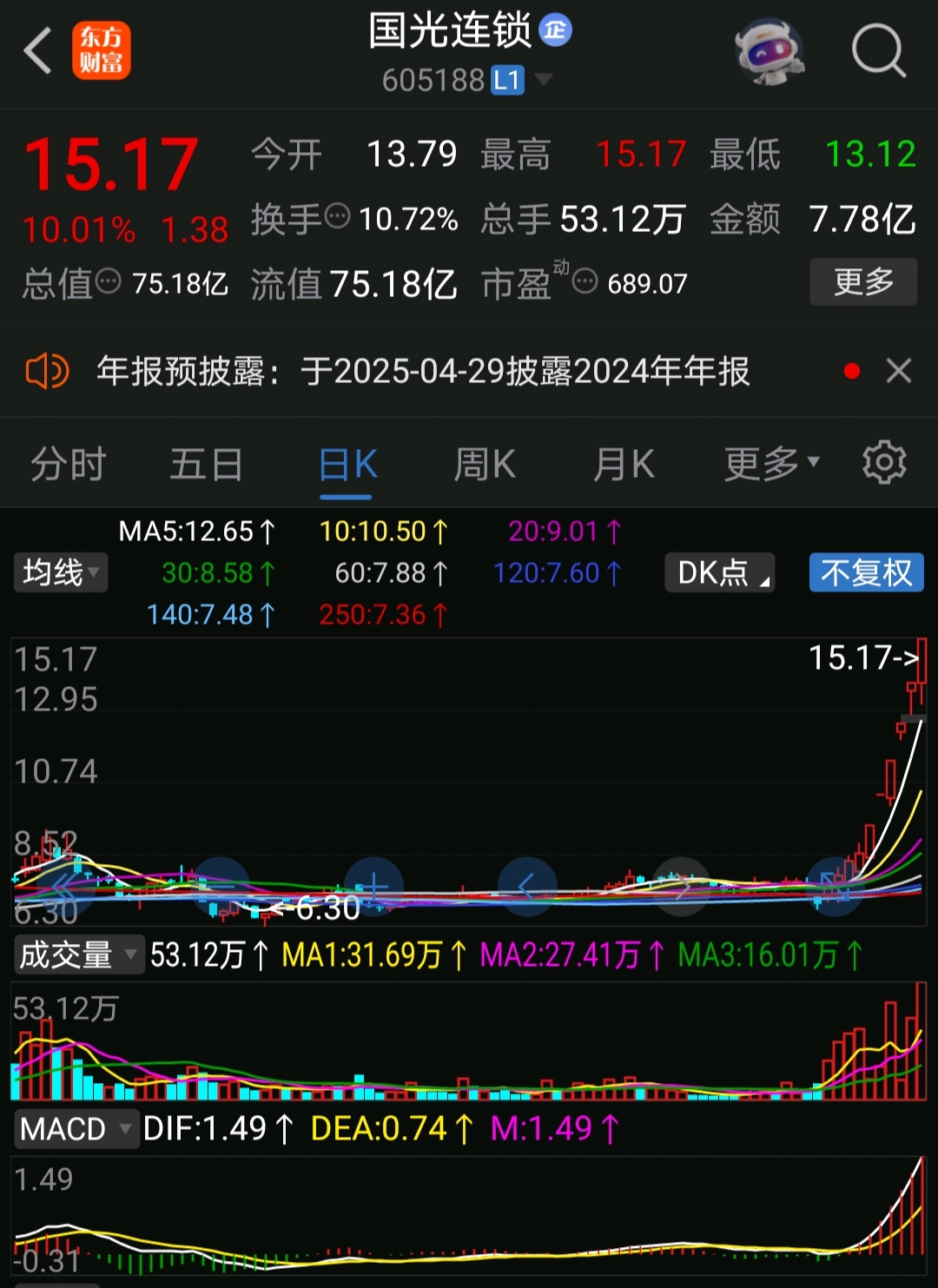Toggle the 不复权 adjustment mode
The height and width of the screenshot is (1288, 938).
[x=865, y=572]
